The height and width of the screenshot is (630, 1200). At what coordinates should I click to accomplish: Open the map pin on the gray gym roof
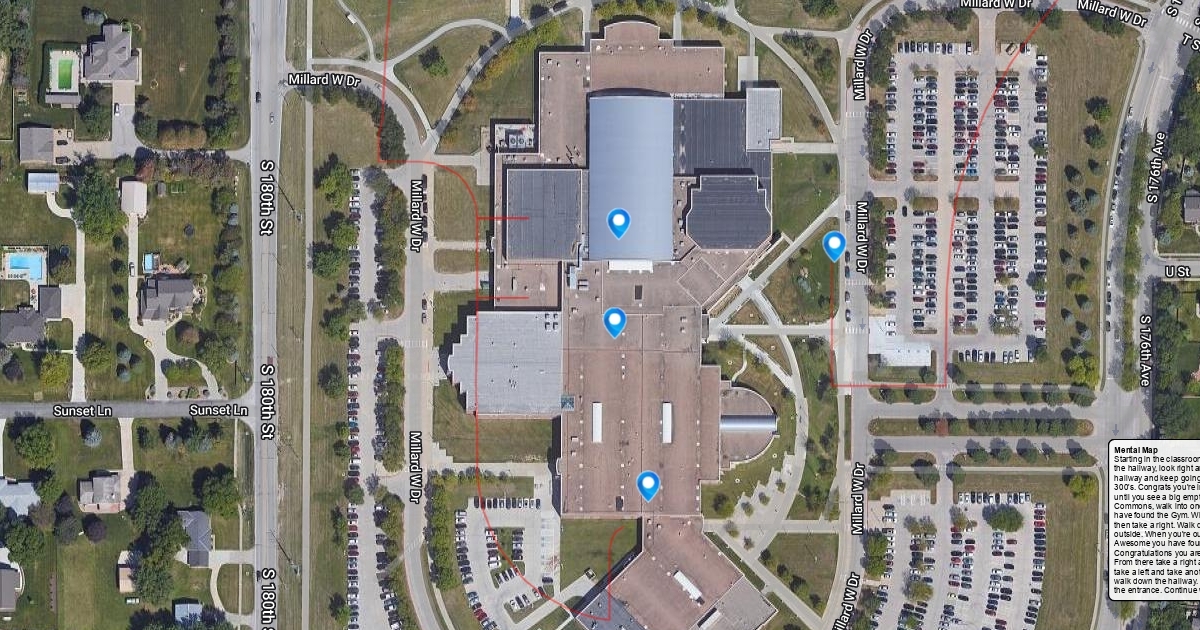[619, 222]
